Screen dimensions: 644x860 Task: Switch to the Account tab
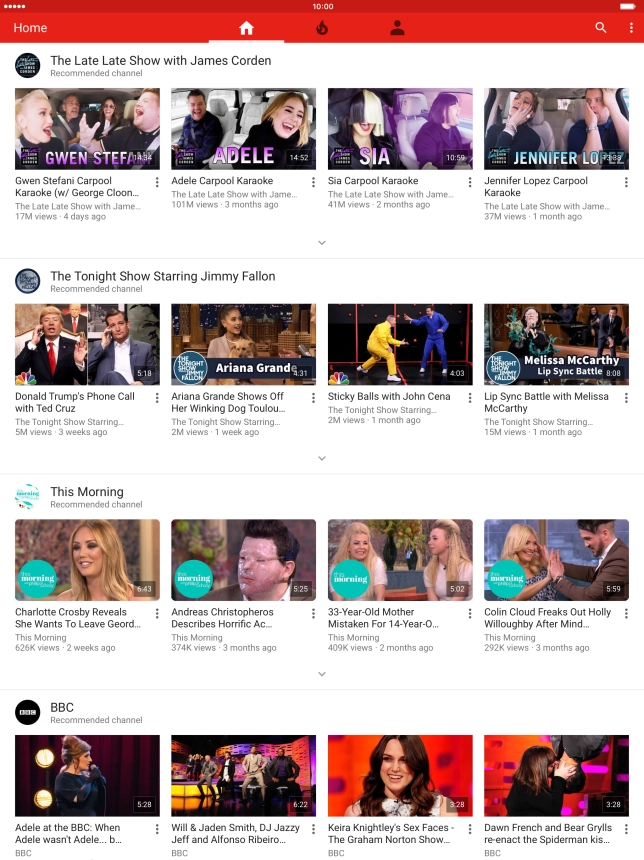397,28
